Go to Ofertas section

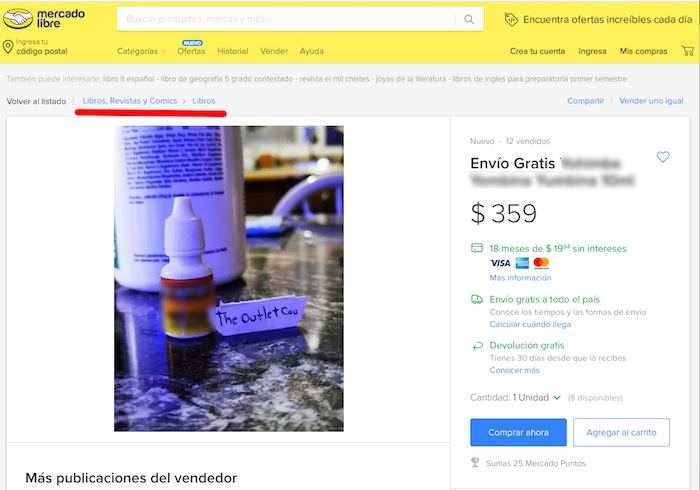pyautogui.click(x=191, y=51)
